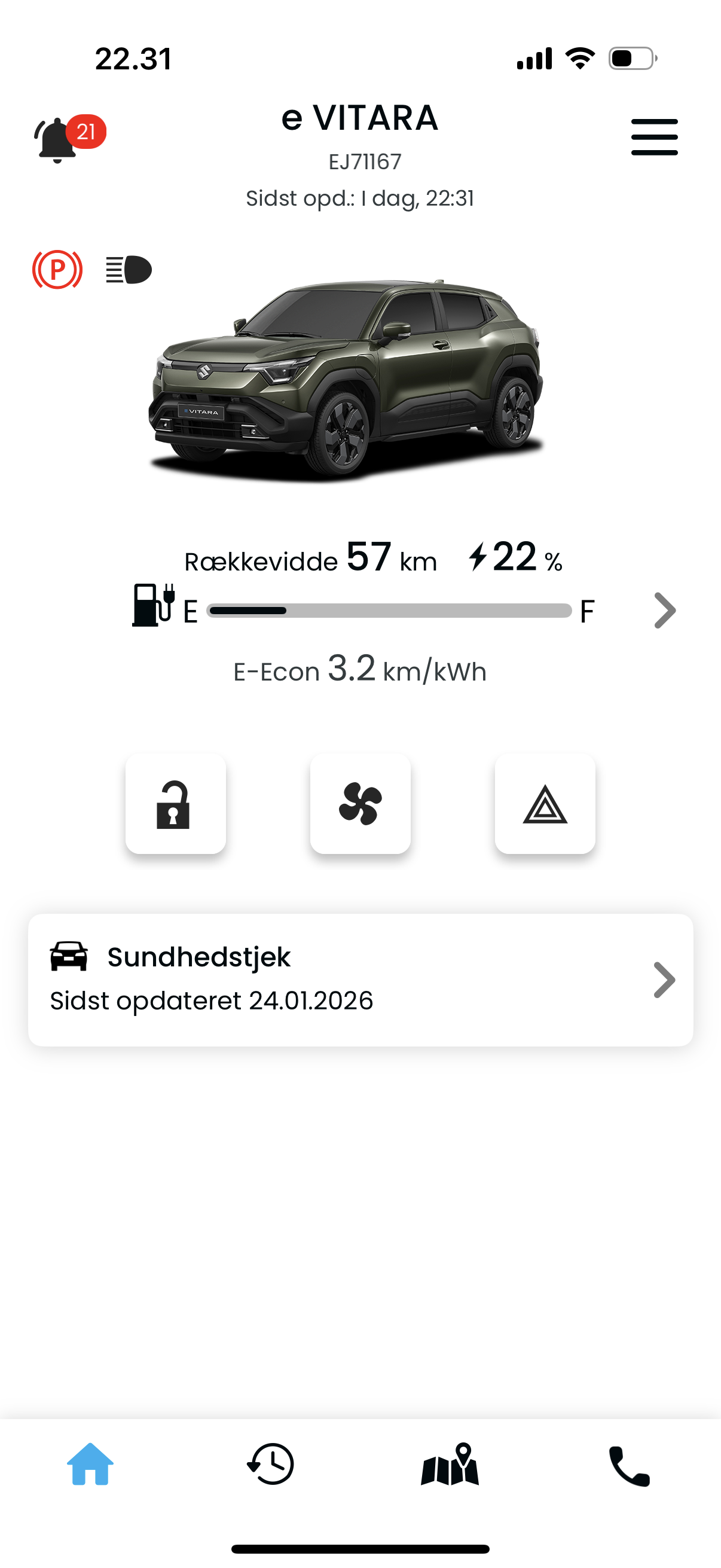This screenshot has width=721, height=1568.
Task: Tap the door lock button
Action: click(x=175, y=804)
